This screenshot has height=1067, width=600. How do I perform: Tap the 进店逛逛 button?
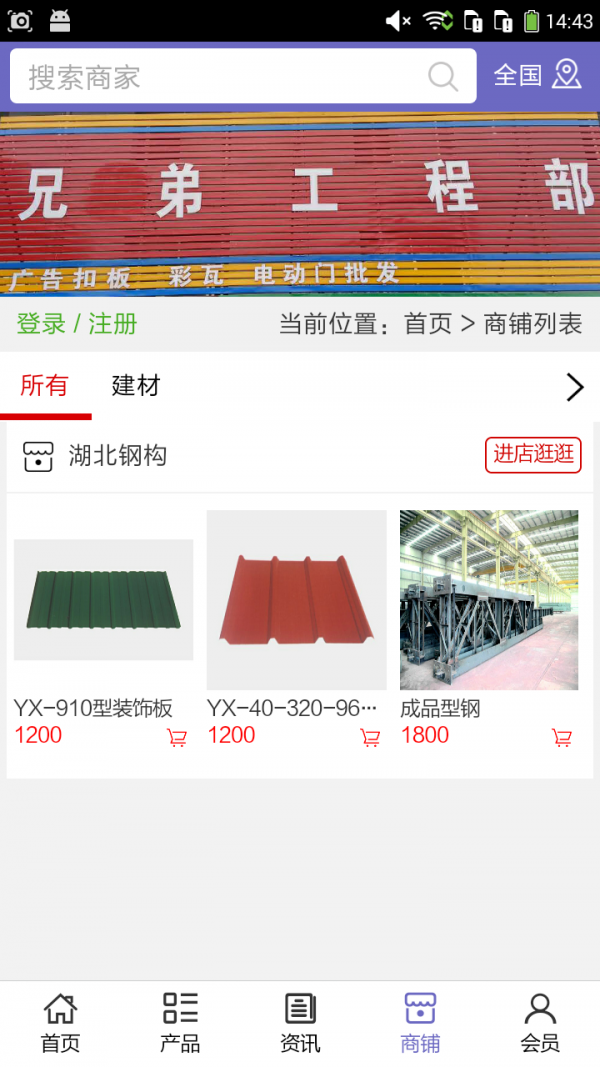(x=533, y=454)
